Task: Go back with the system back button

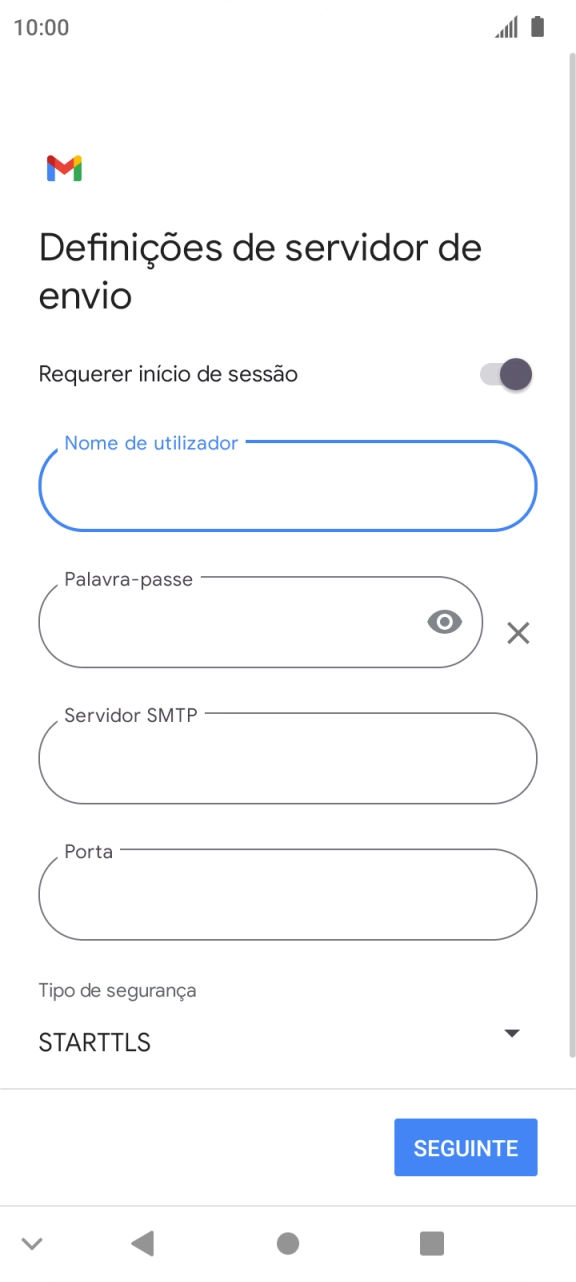Action: (143, 1243)
